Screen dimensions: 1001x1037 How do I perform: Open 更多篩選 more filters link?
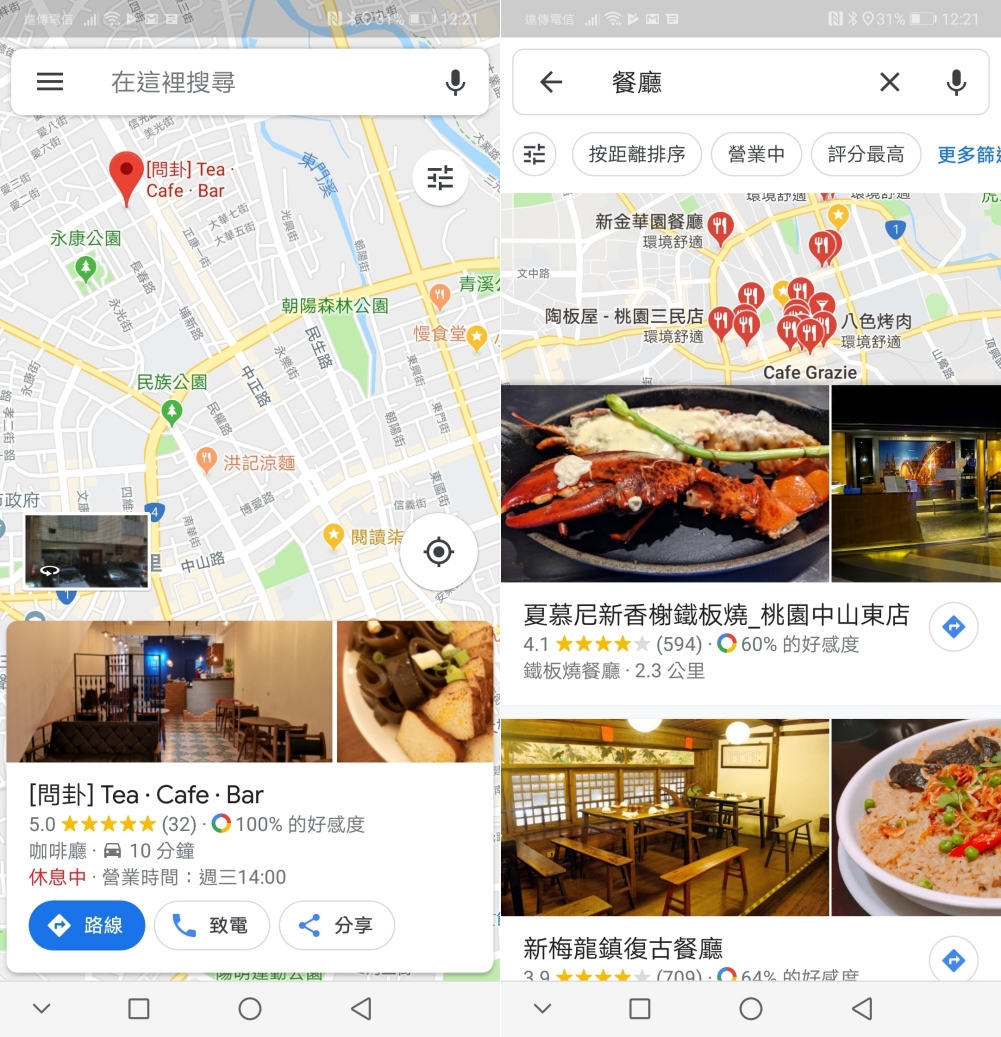coord(968,154)
